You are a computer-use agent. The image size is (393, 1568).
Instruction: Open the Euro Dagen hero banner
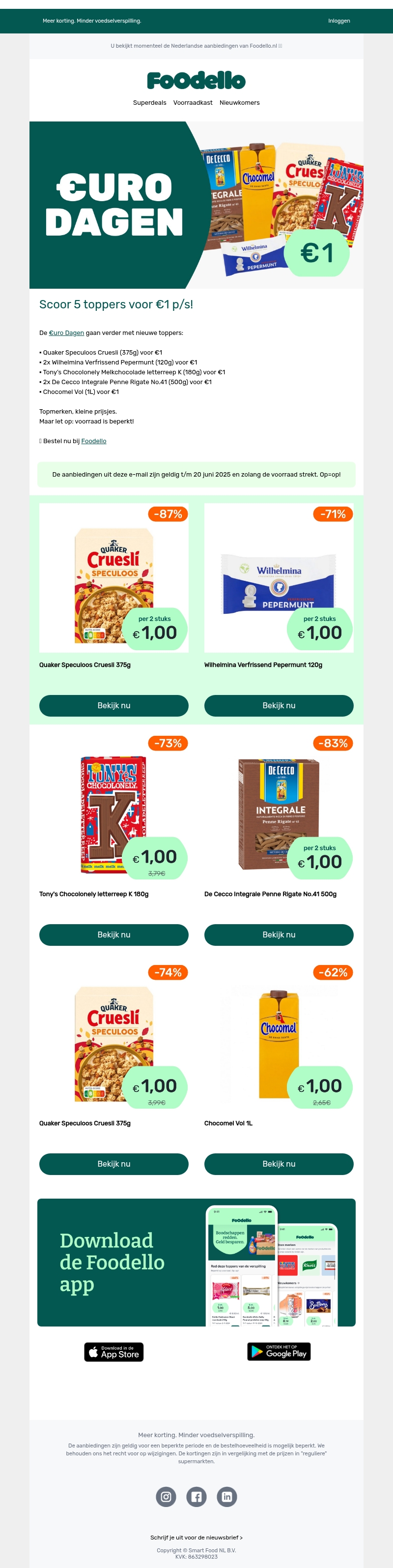(196, 205)
